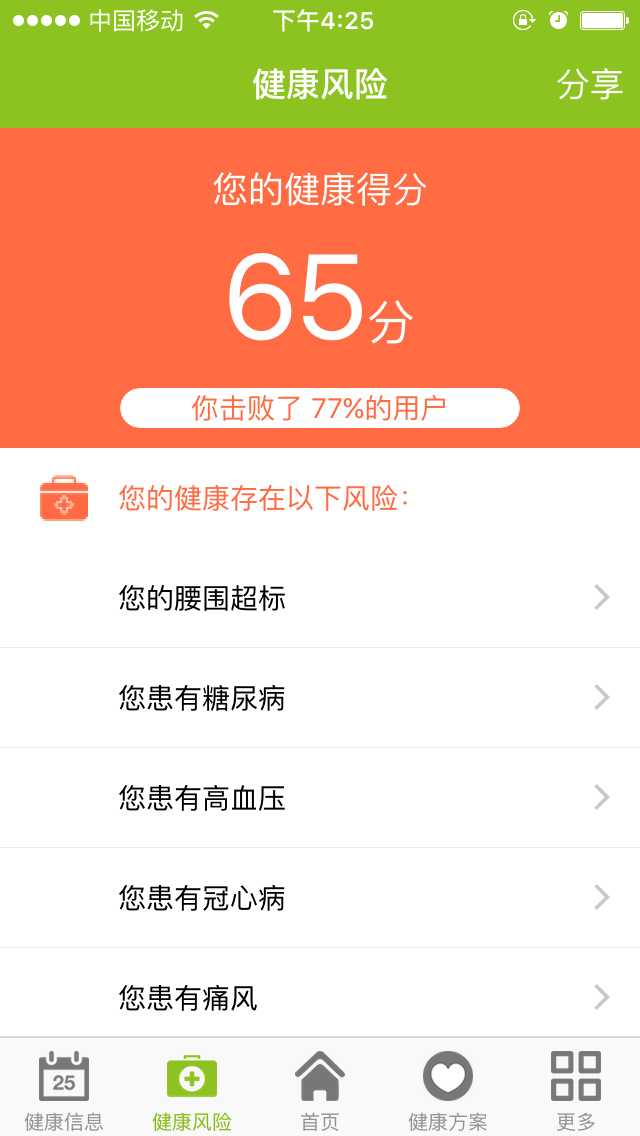Switch to the 健康信息 tab
640x1136 pixels.
(x=64, y=1090)
